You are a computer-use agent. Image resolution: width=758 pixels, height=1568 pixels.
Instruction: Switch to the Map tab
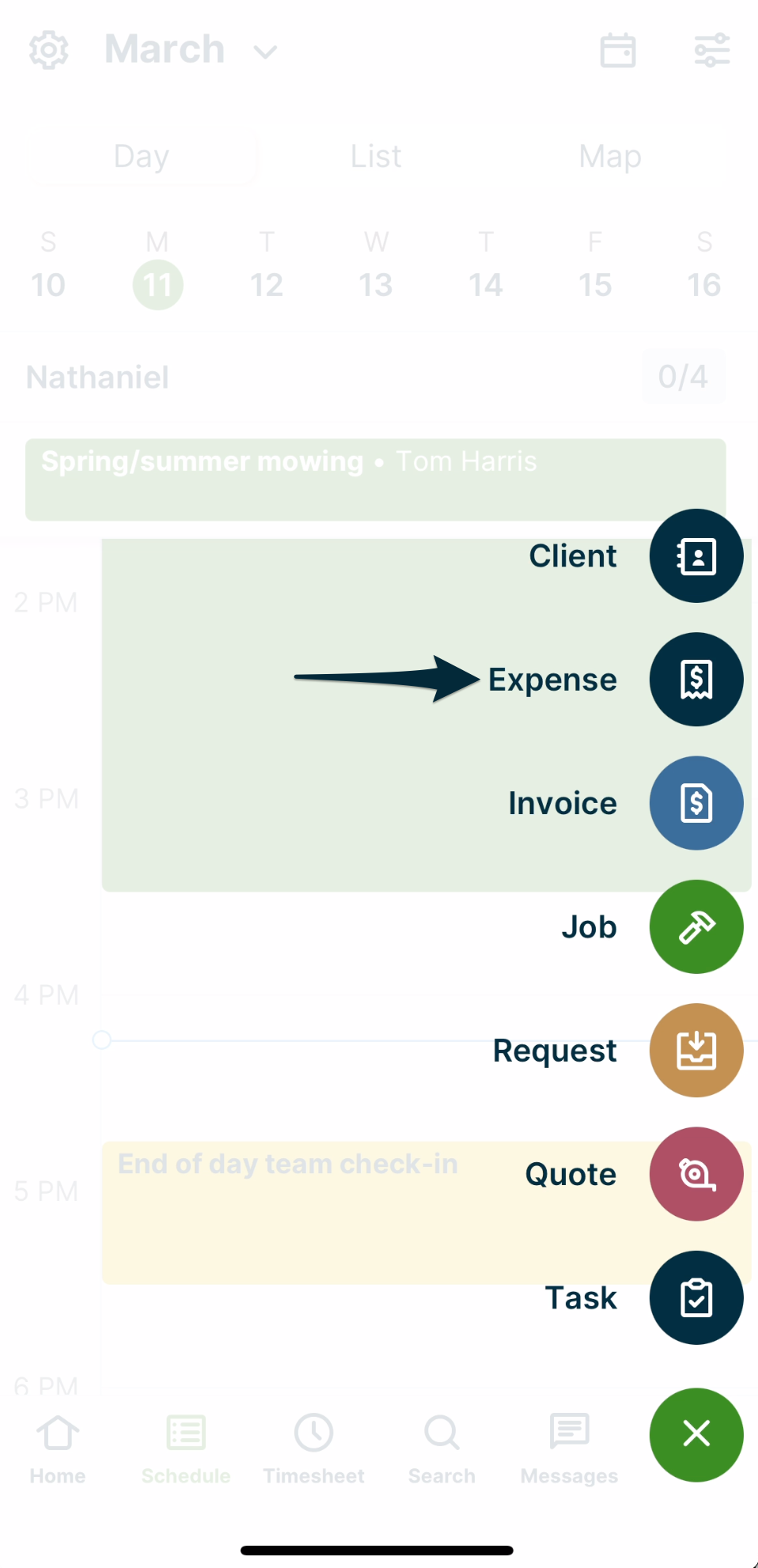(609, 156)
